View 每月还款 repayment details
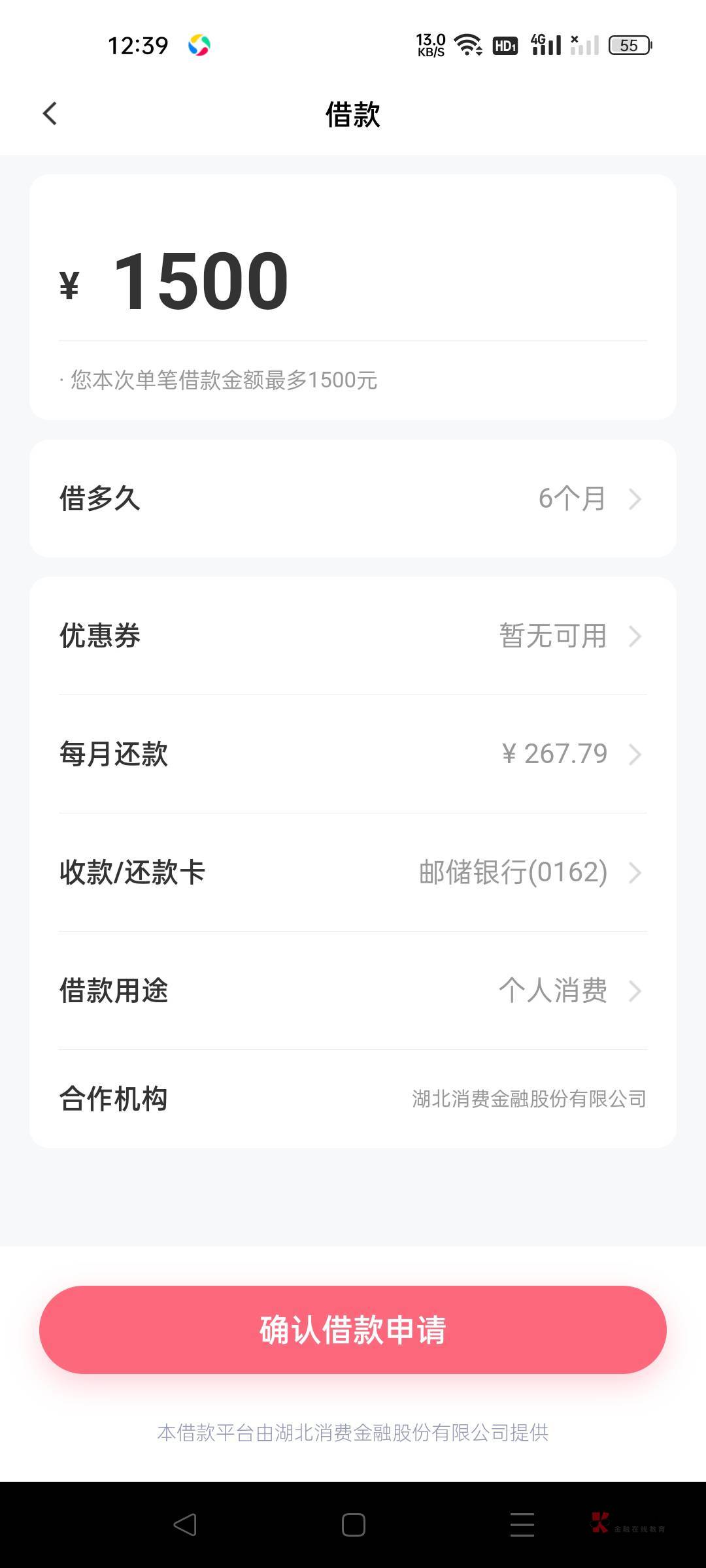706x1568 pixels. tap(353, 754)
